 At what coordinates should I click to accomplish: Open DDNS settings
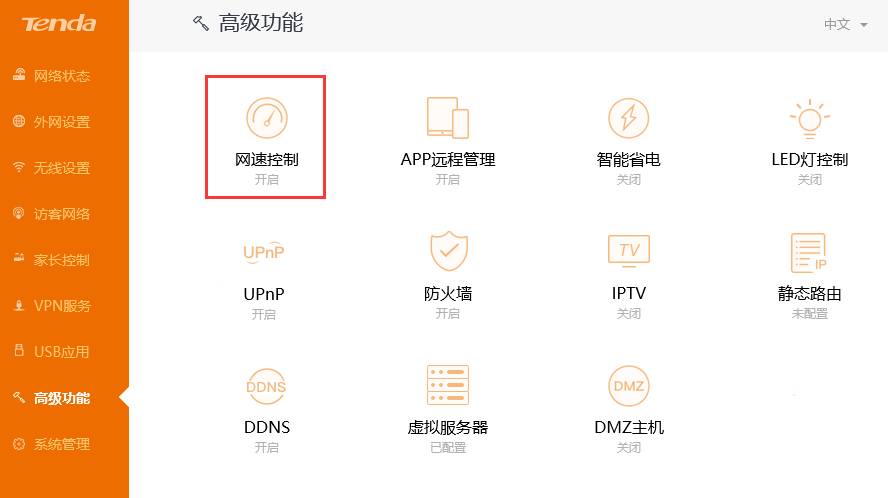pos(266,405)
